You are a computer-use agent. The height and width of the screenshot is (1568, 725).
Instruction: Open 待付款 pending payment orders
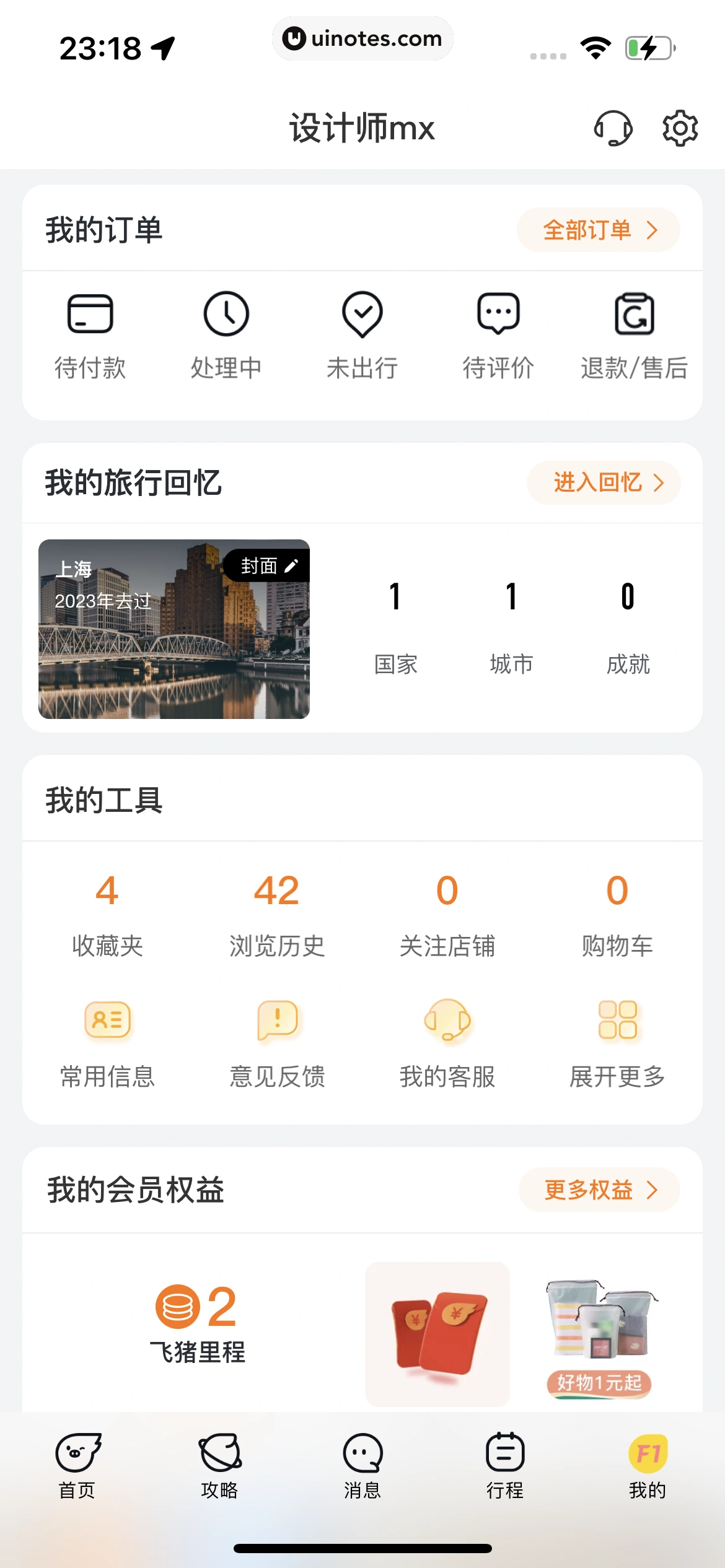90,334
